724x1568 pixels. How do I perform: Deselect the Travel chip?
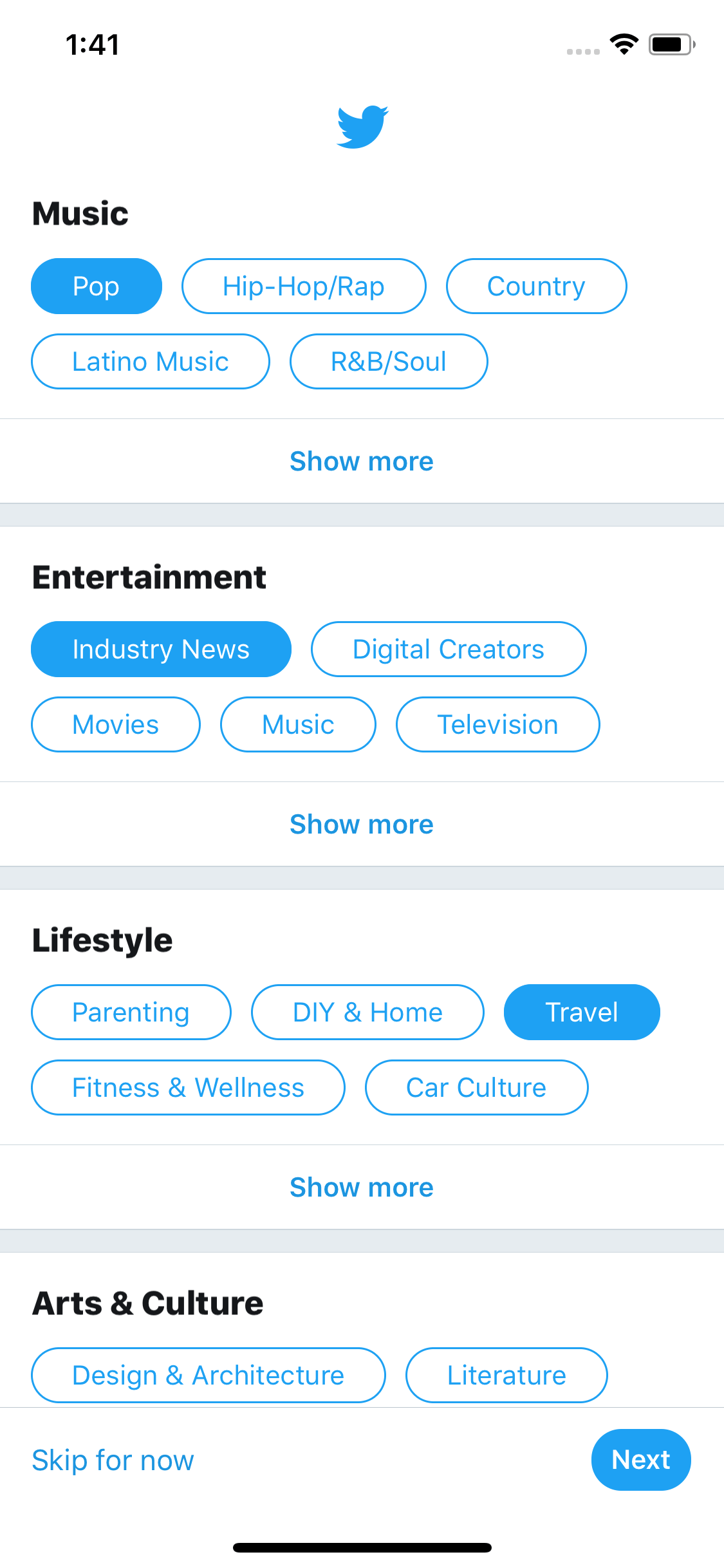tap(582, 1012)
